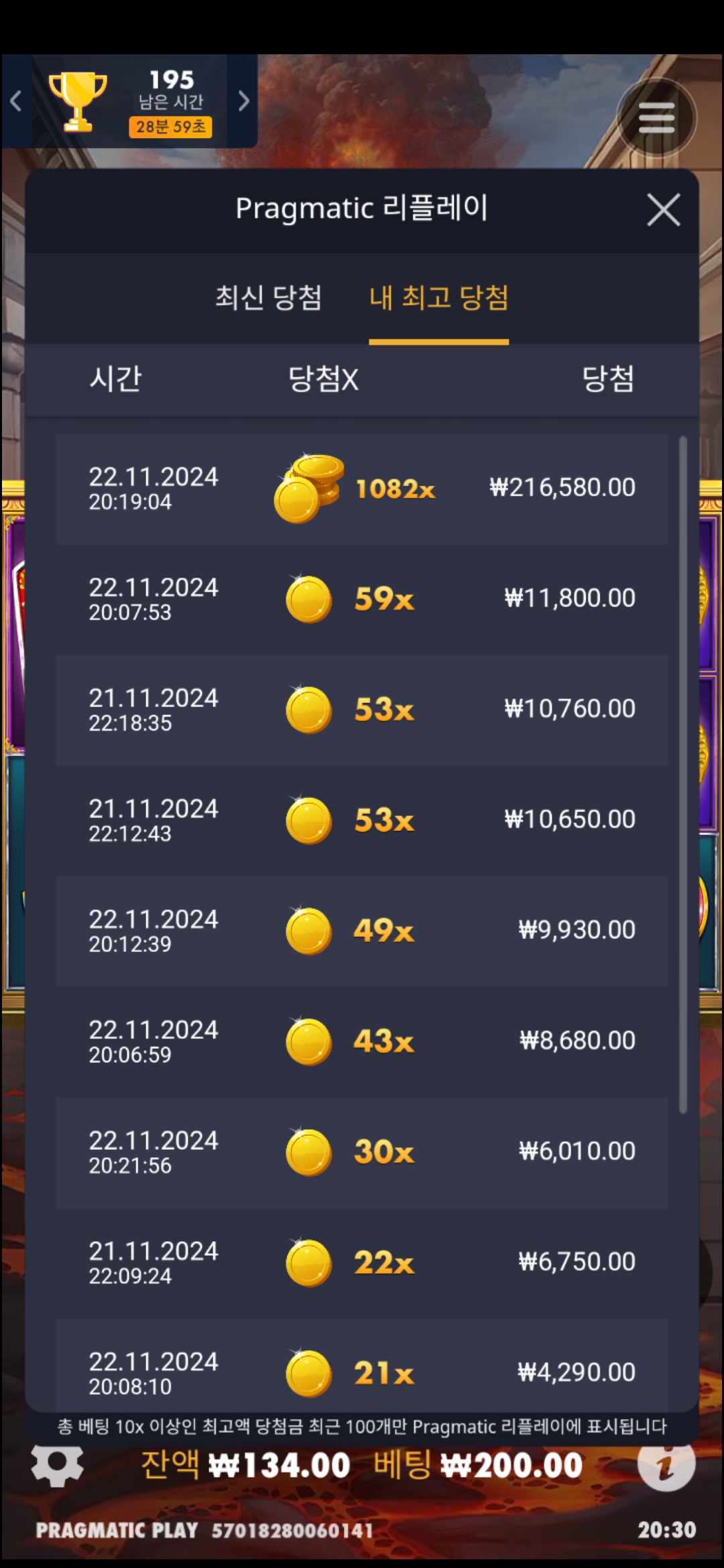Select the 내 최고 당첨 tab

click(438, 298)
